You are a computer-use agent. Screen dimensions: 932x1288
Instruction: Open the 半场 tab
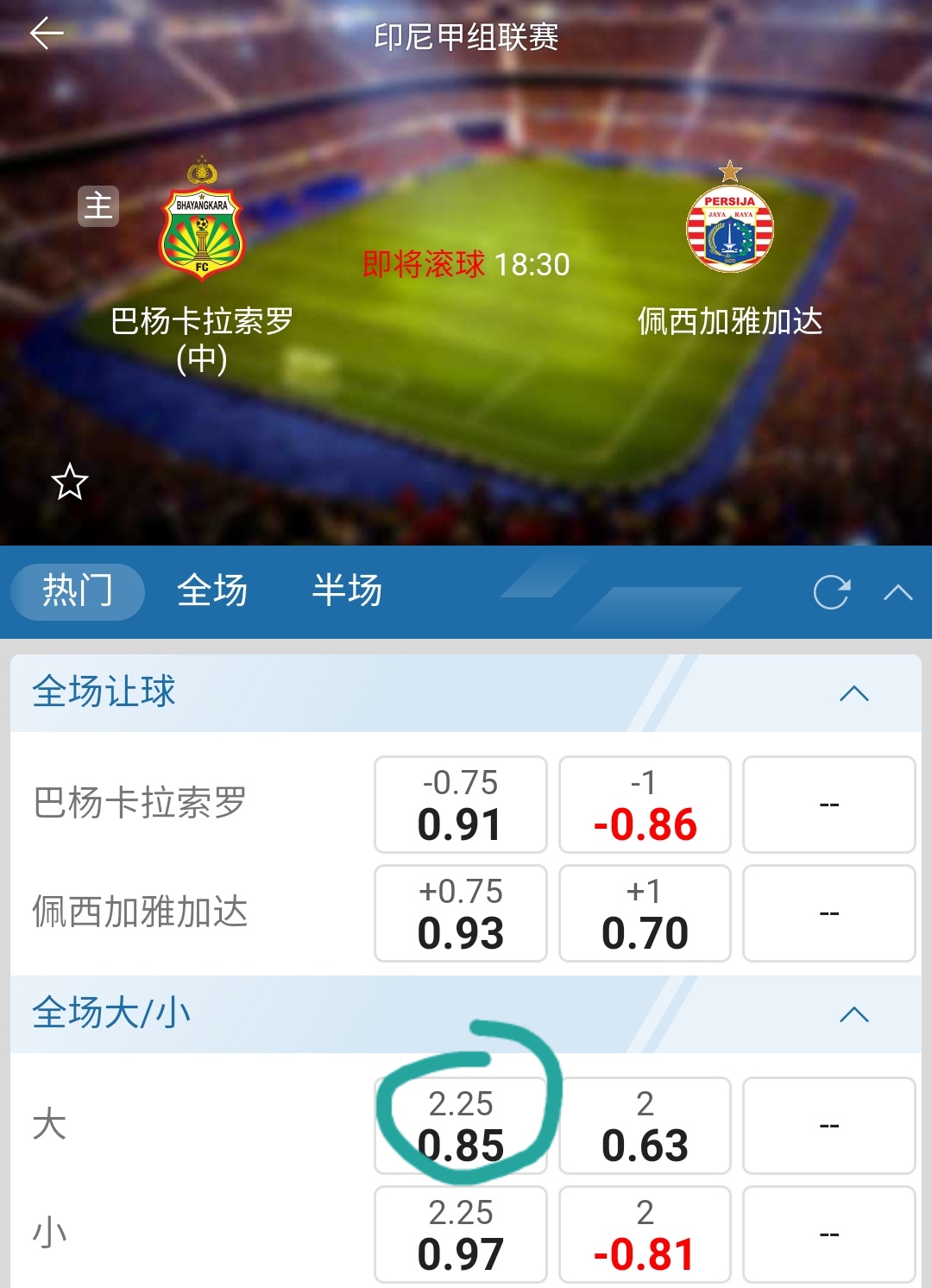pyautogui.click(x=347, y=591)
